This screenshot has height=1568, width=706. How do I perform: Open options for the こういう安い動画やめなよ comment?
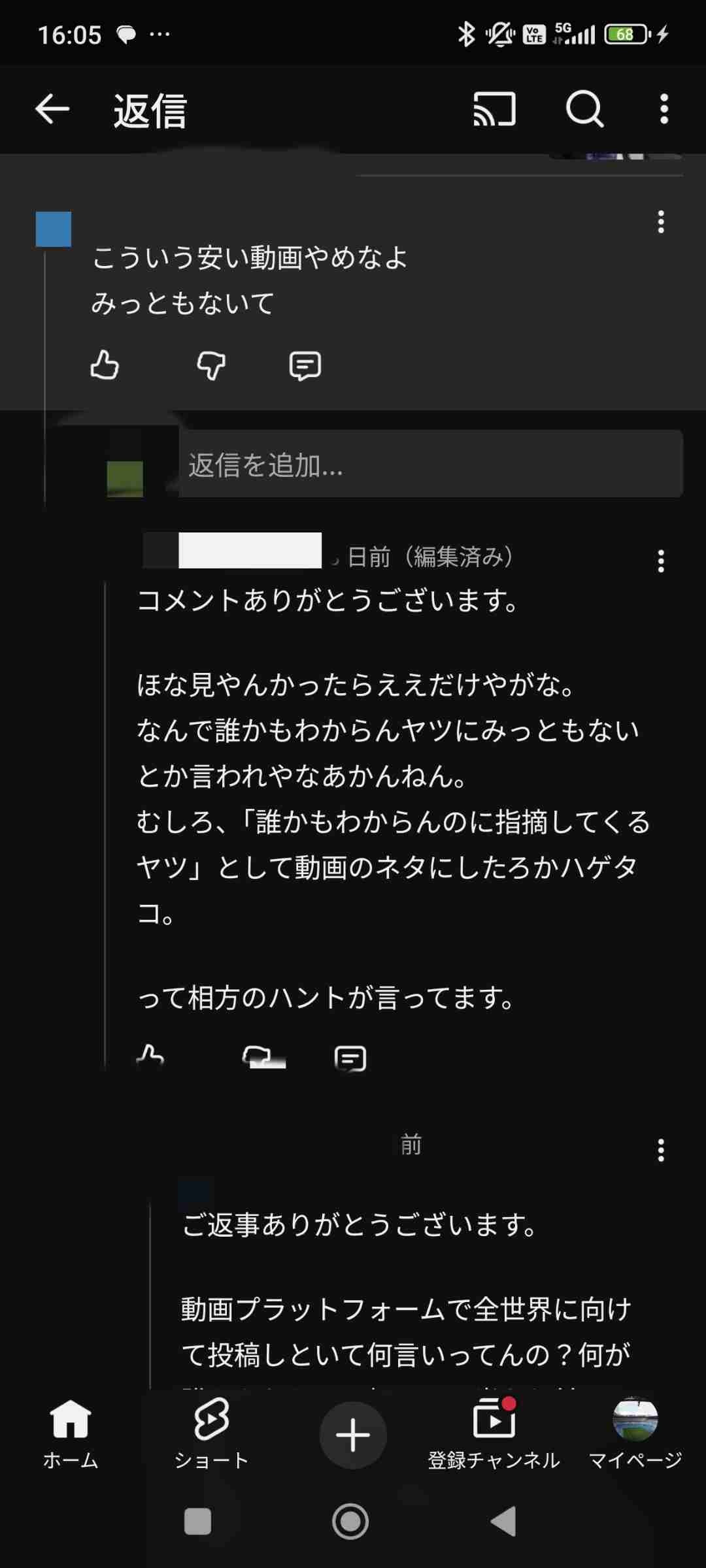point(661,222)
